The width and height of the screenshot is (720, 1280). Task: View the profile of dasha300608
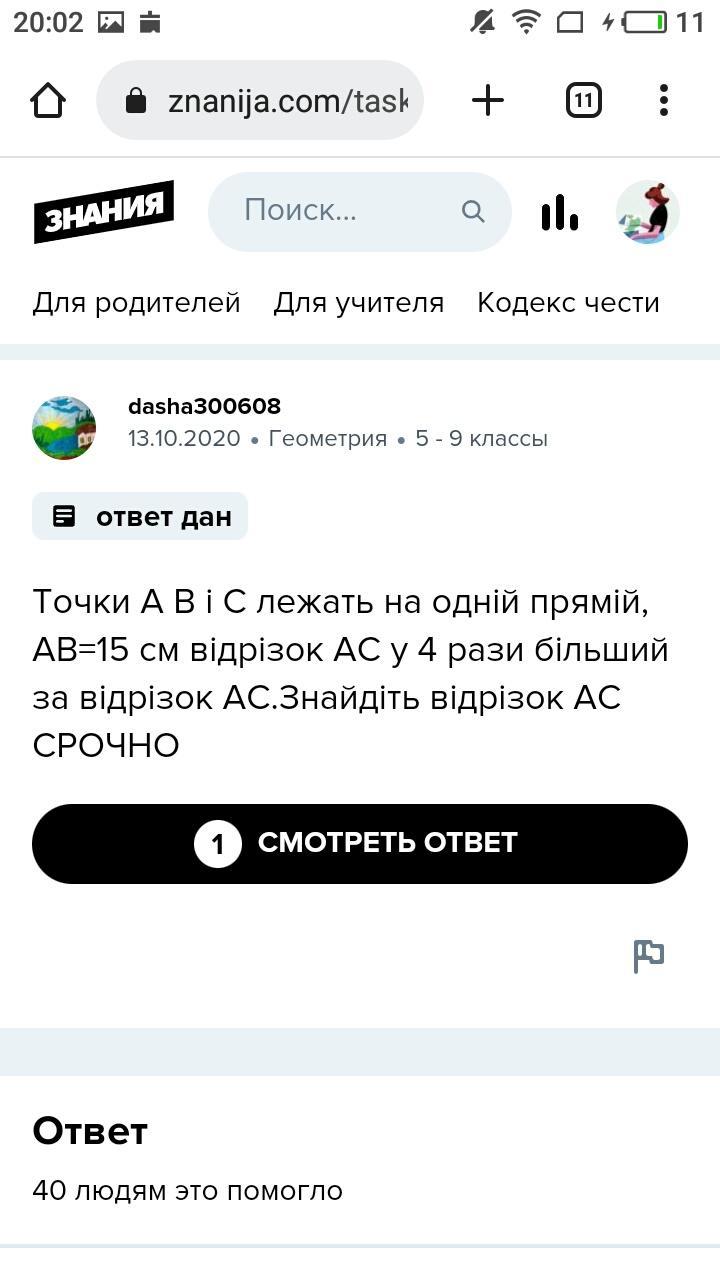(x=204, y=406)
